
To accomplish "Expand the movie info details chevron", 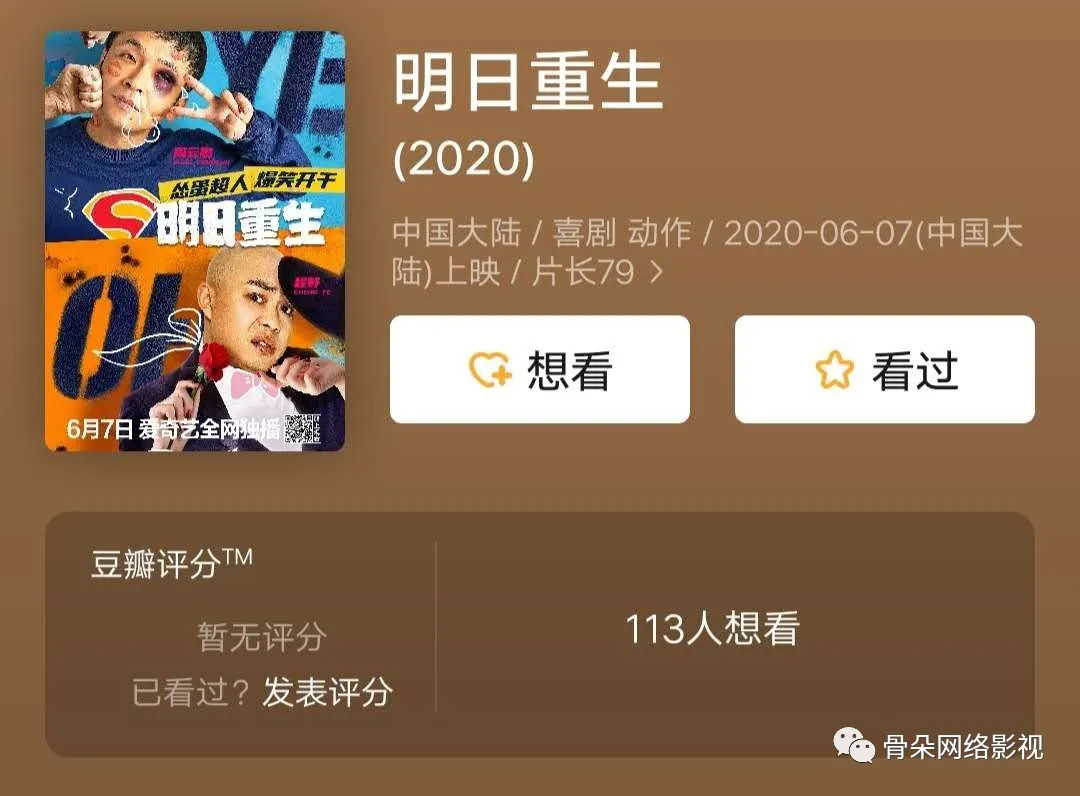I will (657, 272).
